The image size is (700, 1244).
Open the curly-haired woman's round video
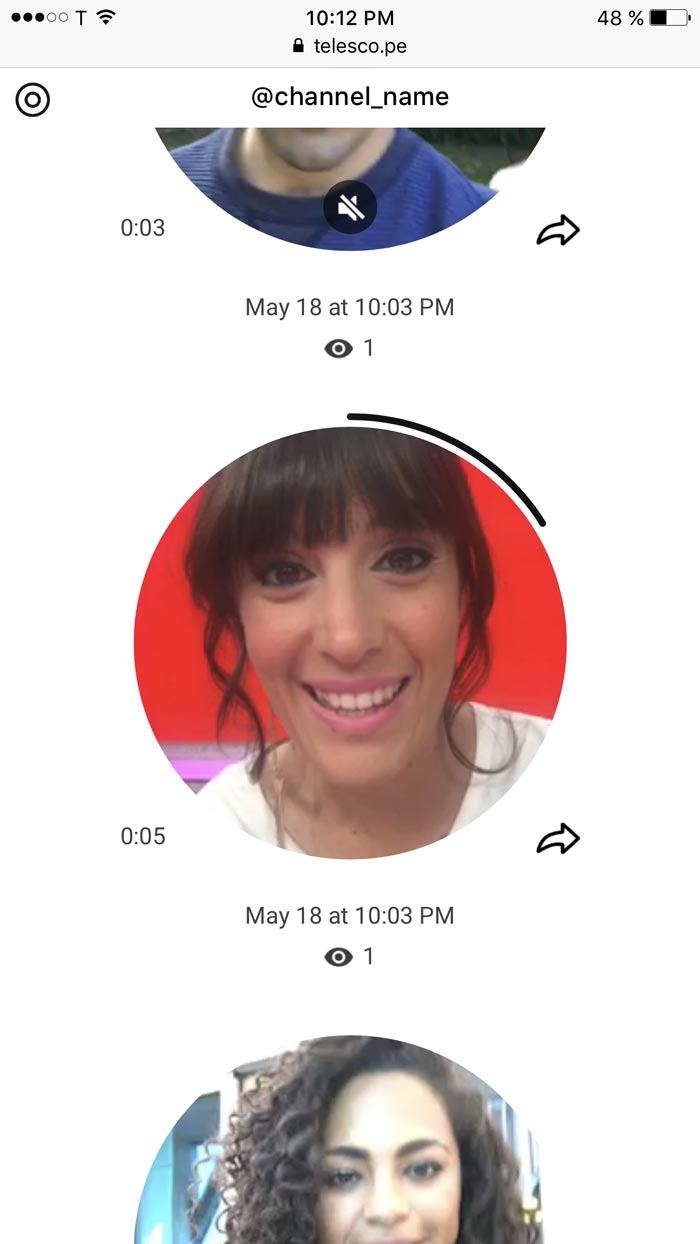click(x=350, y=1150)
